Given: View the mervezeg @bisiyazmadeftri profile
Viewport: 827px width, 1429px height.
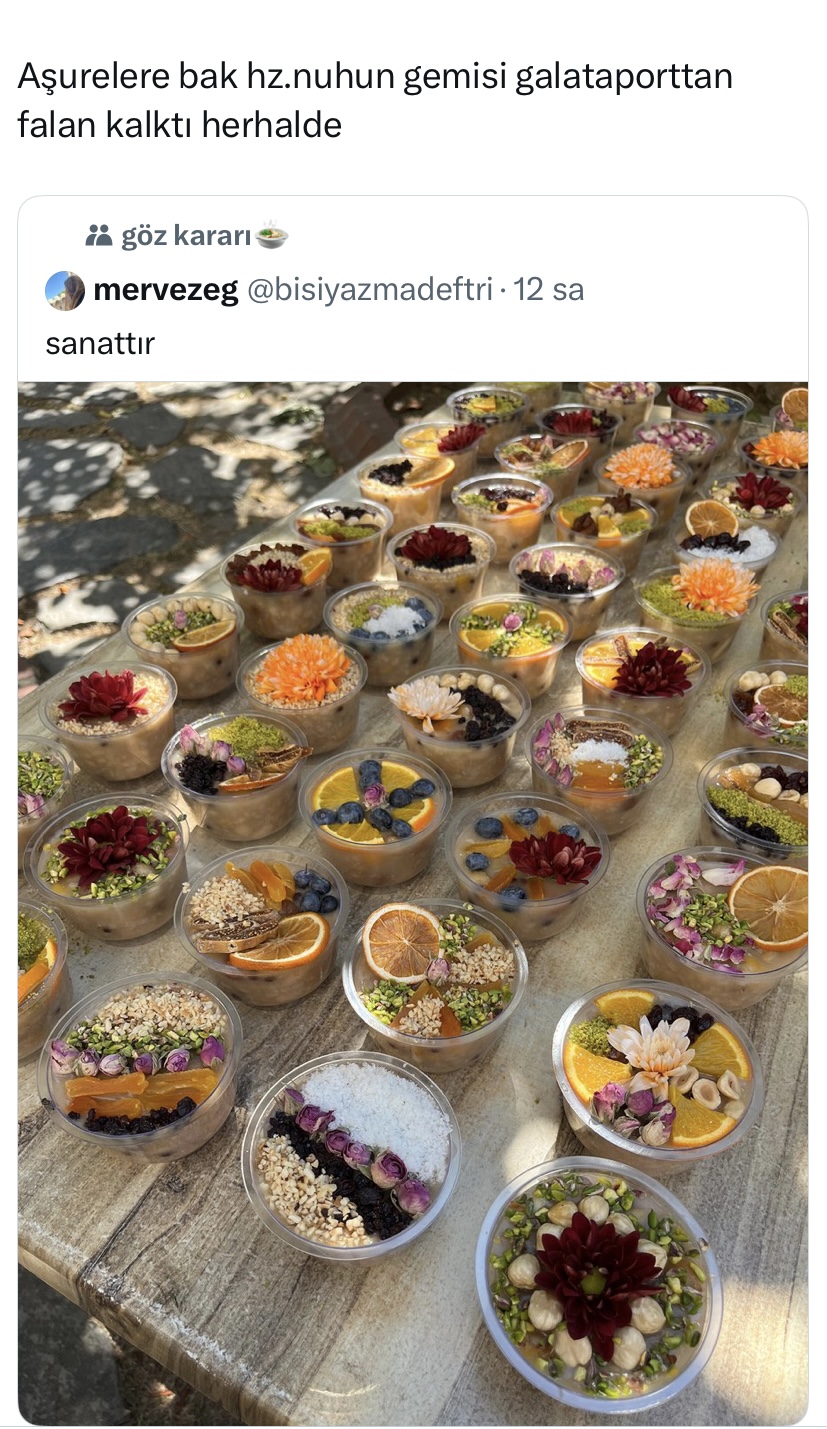Looking at the screenshot, I should click(x=166, y=291).
